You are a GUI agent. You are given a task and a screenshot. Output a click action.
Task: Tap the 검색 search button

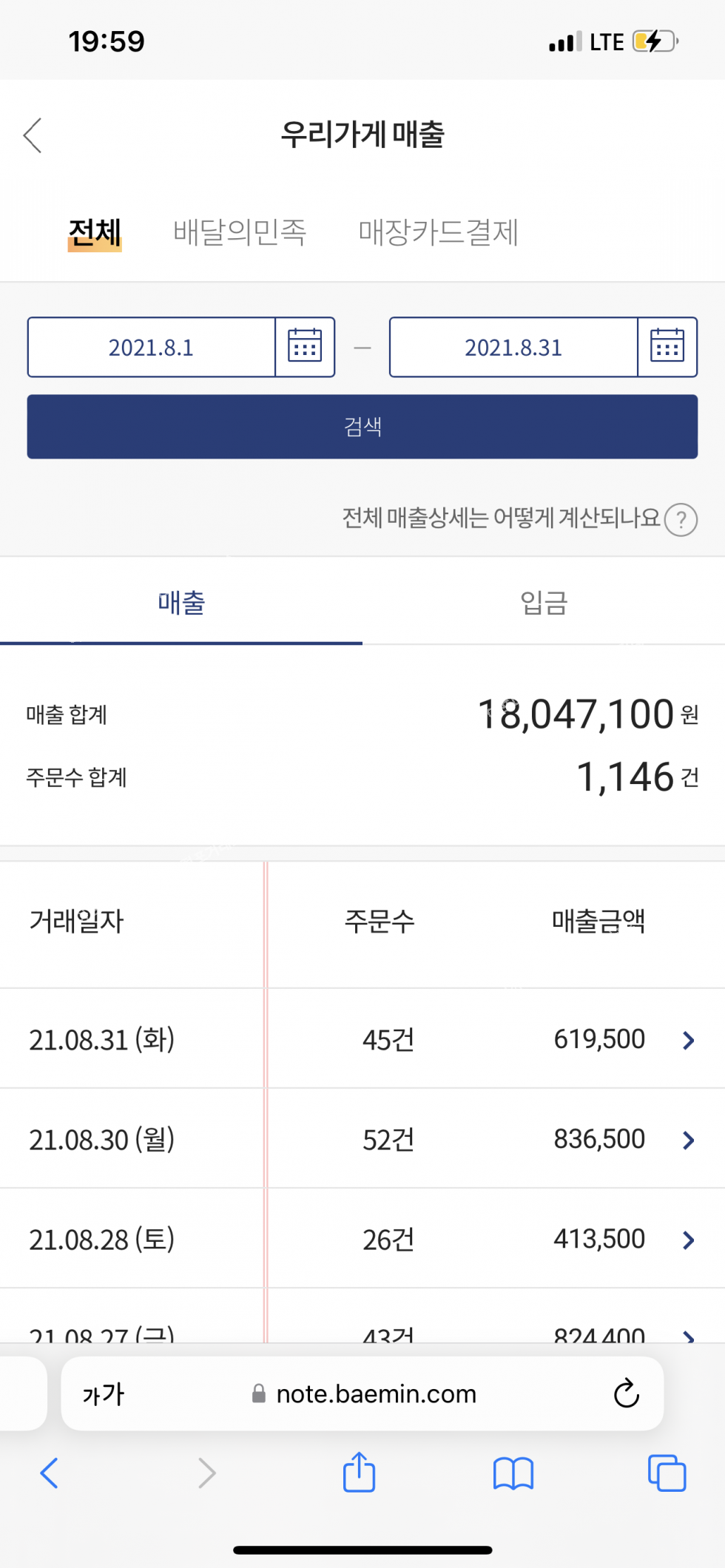click(x=362, y=427)
